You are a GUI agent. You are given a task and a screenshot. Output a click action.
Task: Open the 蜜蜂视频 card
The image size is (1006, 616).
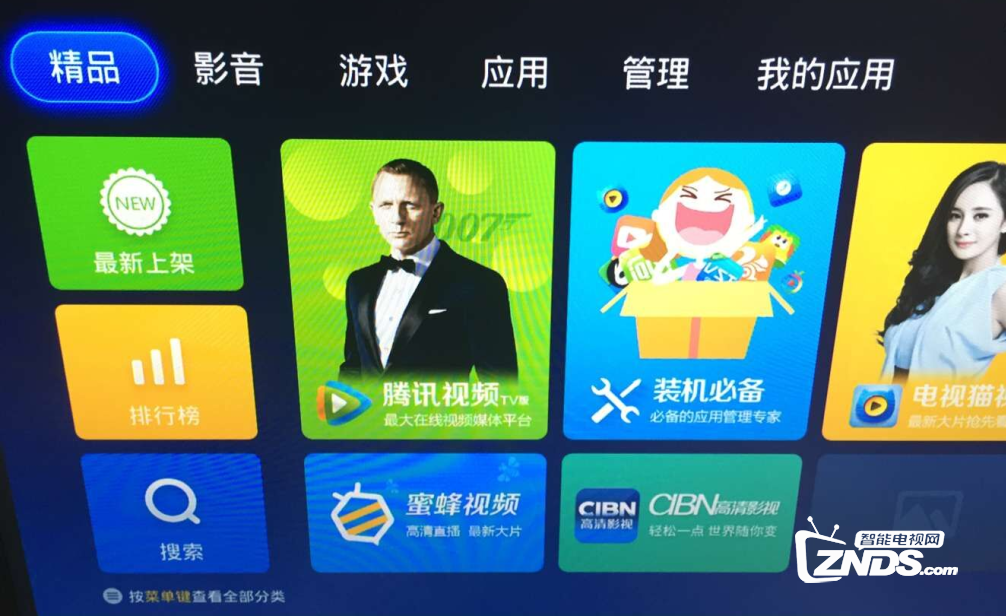point(425,512)
